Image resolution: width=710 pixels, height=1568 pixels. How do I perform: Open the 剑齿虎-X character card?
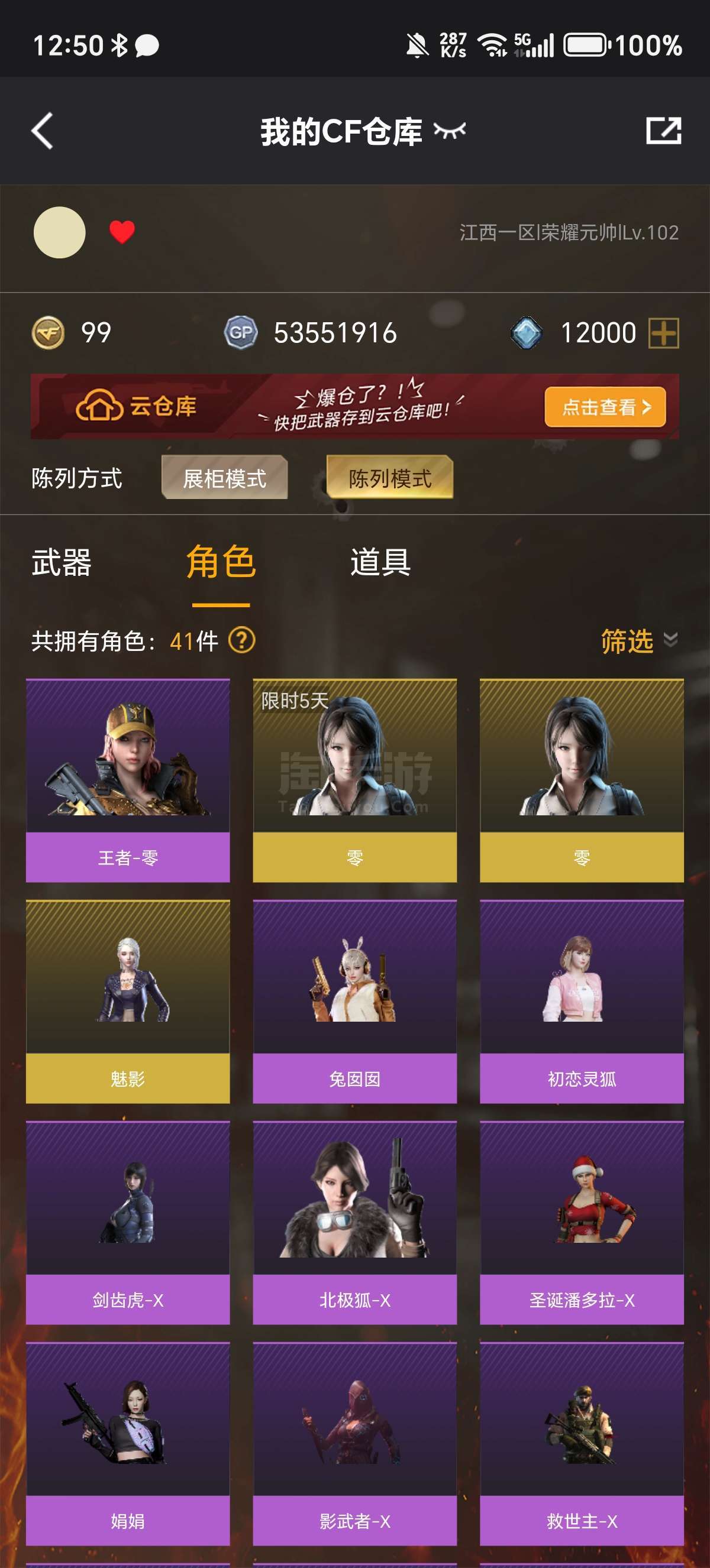tap(128, 1222)
